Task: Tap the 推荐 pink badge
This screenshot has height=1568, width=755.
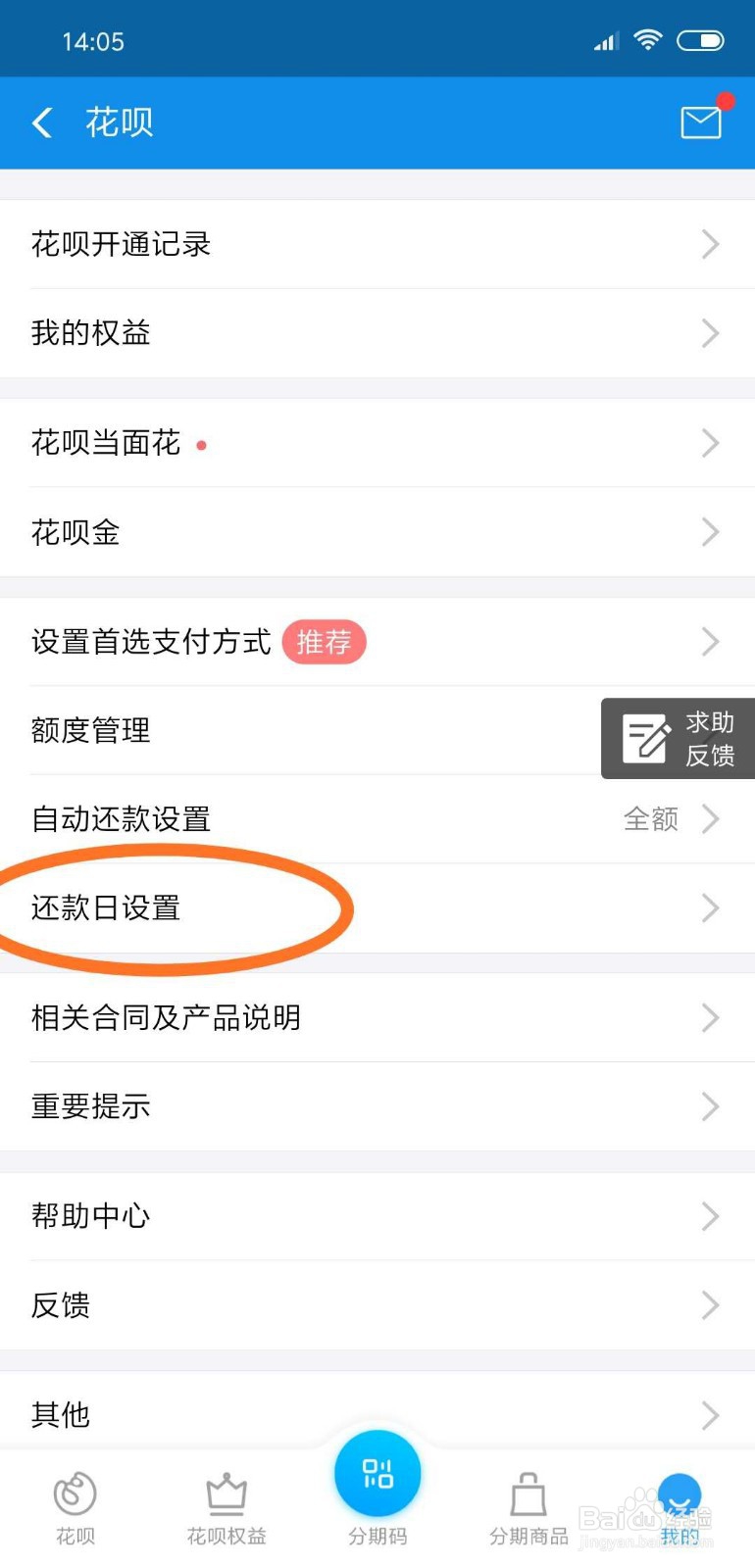Action: pyautogui.click(x=325, y=642)
